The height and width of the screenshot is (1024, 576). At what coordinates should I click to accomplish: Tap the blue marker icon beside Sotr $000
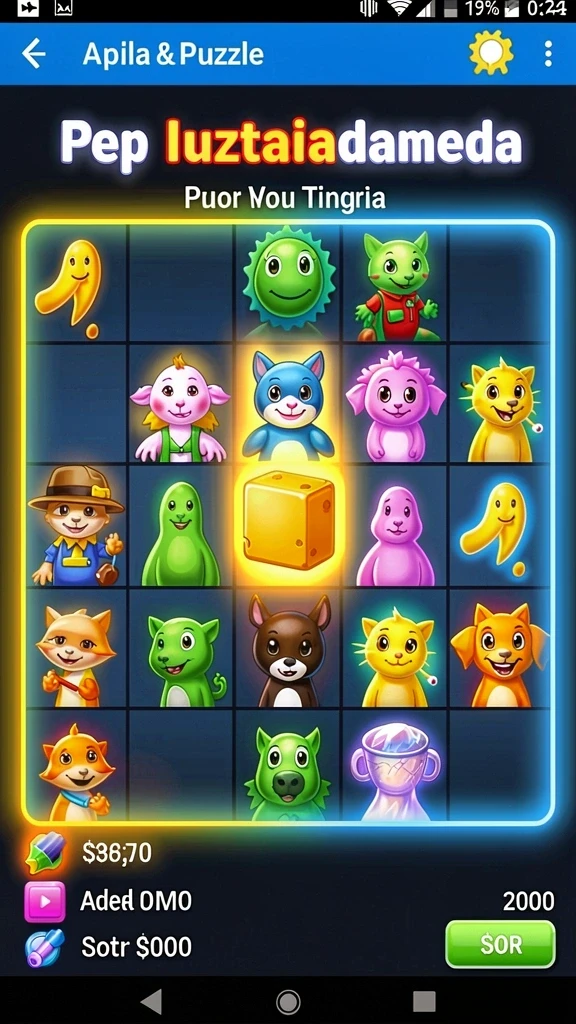coord(44,948)
